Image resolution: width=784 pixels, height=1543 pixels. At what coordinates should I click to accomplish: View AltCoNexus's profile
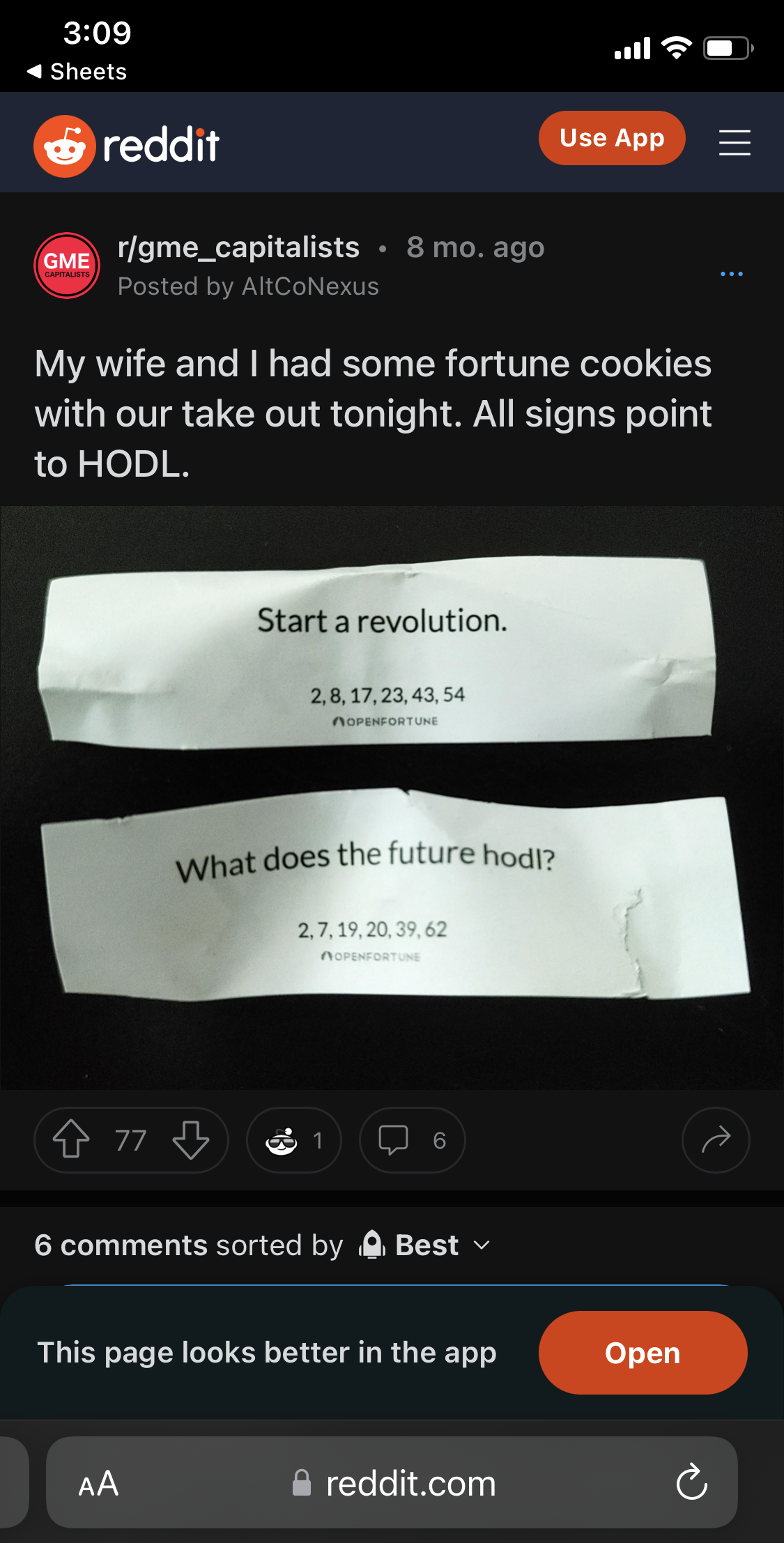pos(310,286)
